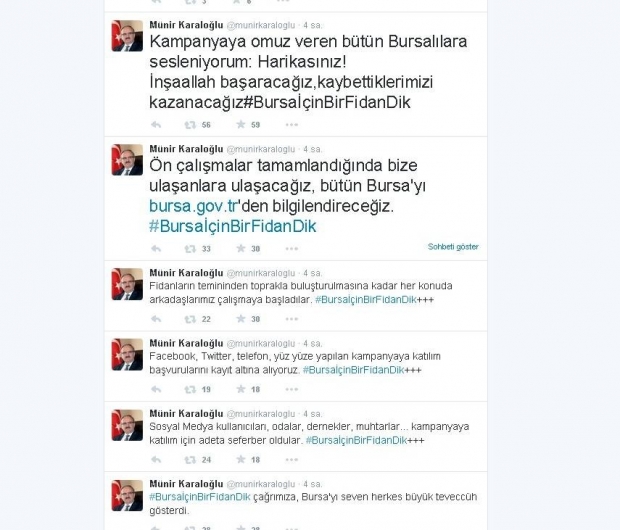Open large #BursaİçinBirFidanDik hashtag in 'Ön çalışmalar' tweet
Image resolution: width=620 pixels, height=530 pixels.
point(231,226)
